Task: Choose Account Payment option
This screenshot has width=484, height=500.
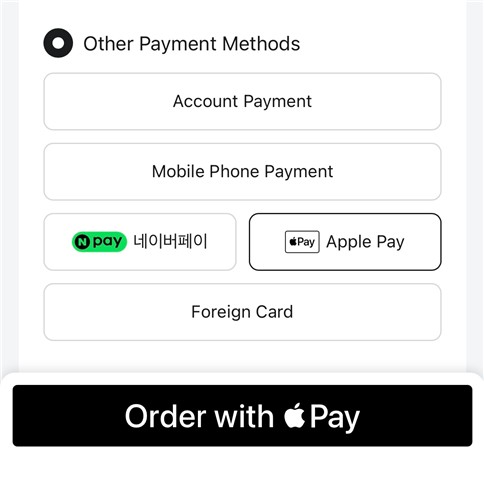Action: pyautogui.click(x=242, y=101)
